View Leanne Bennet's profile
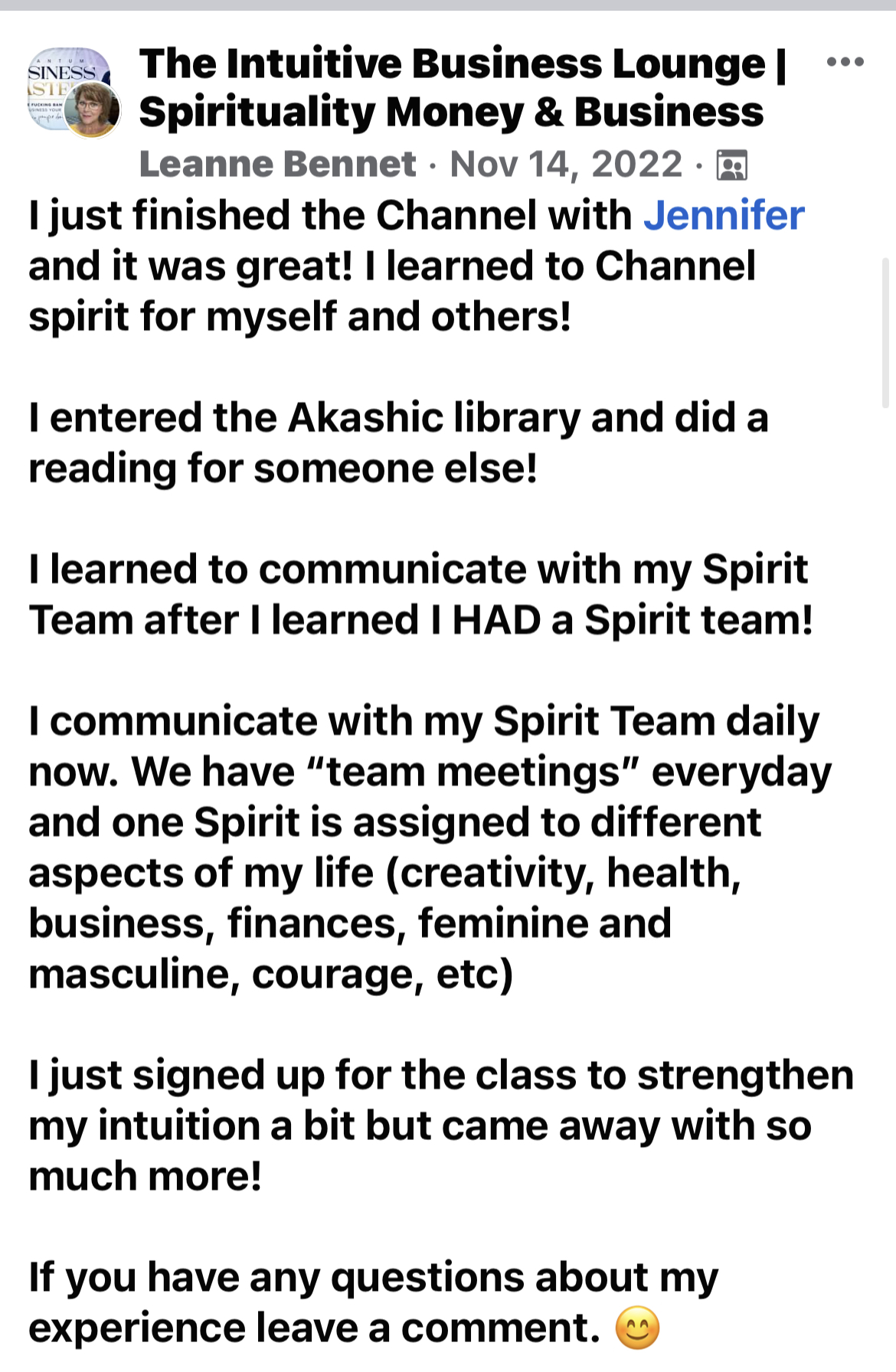Image resolution: width=896 pixels, height=1372 pixels. (277, 164)
